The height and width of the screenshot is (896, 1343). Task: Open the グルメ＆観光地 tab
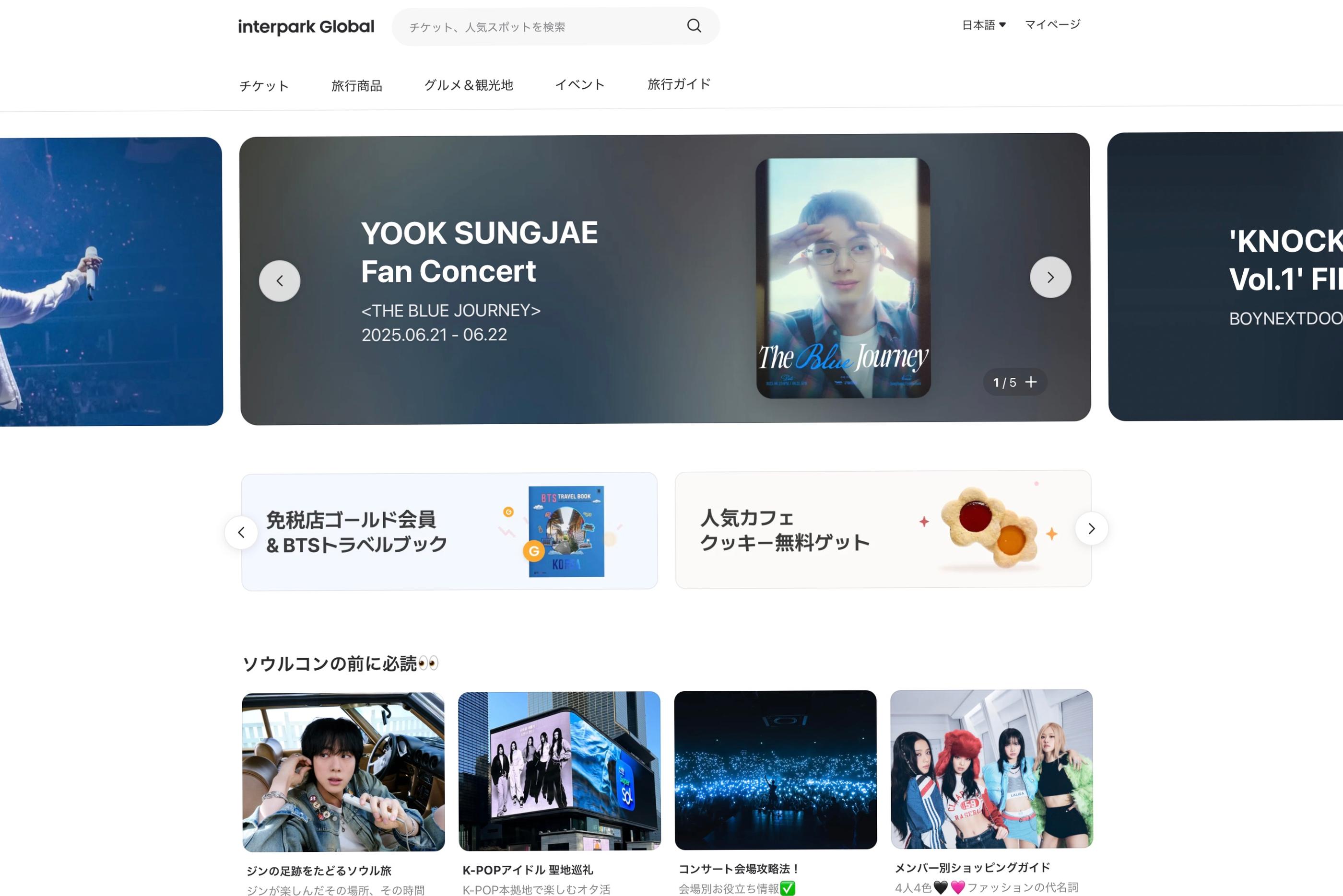point(468,85)
